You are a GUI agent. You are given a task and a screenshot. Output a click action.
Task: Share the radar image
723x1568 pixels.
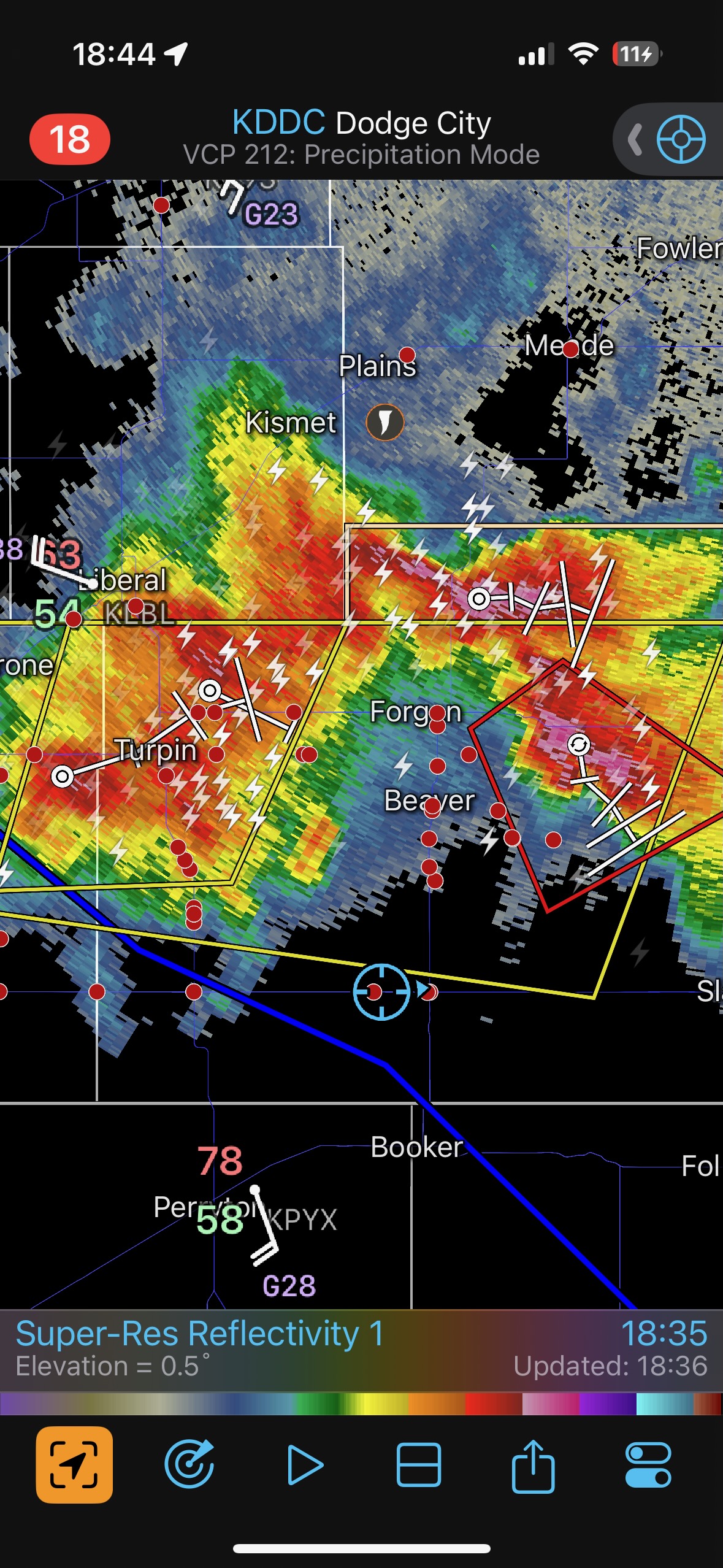point(533,1464)
